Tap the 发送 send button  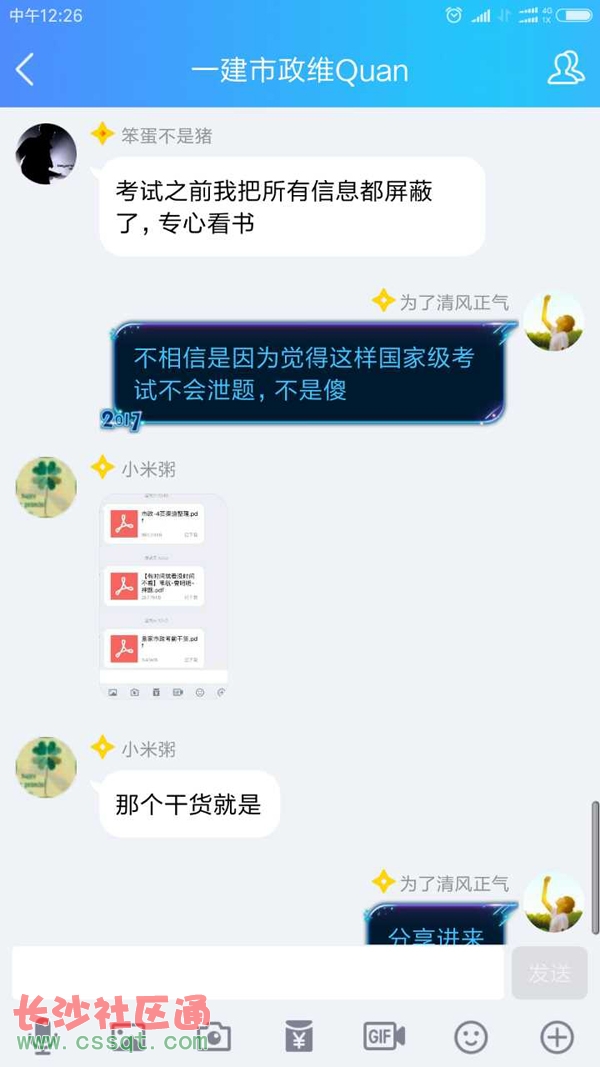coord(549,972)
